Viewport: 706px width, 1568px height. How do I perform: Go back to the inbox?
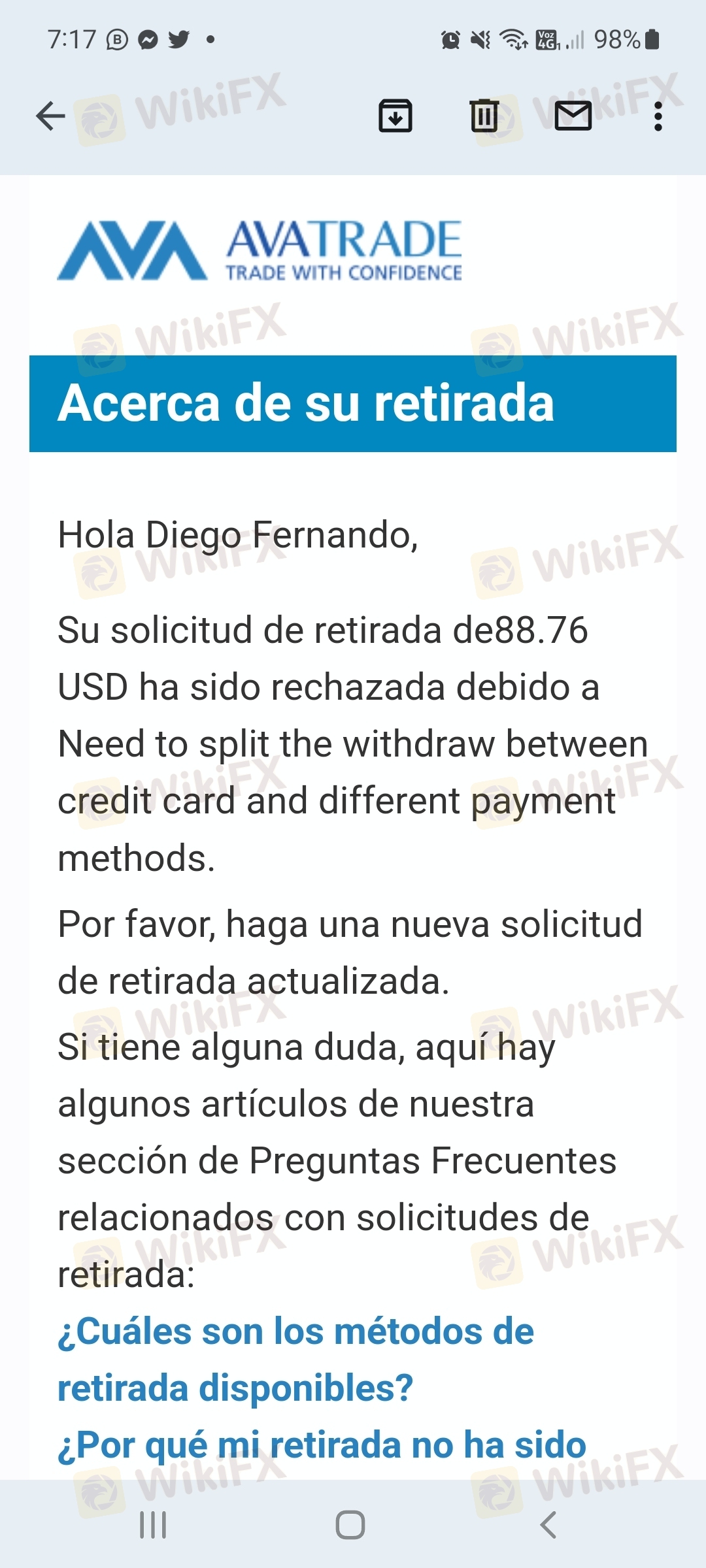(50, 117)
